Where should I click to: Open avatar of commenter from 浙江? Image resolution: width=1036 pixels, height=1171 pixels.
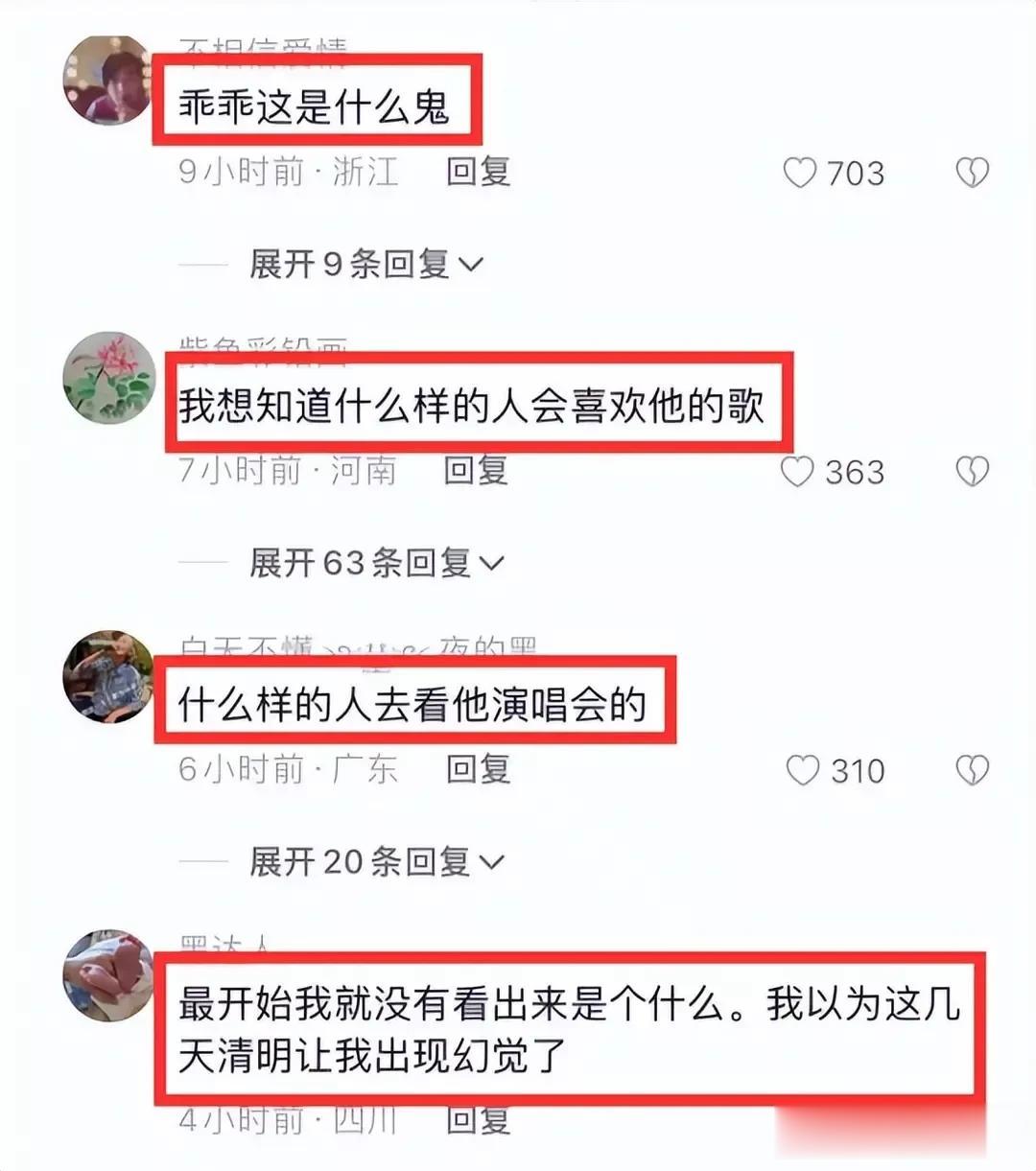click(x=107, y=81)
